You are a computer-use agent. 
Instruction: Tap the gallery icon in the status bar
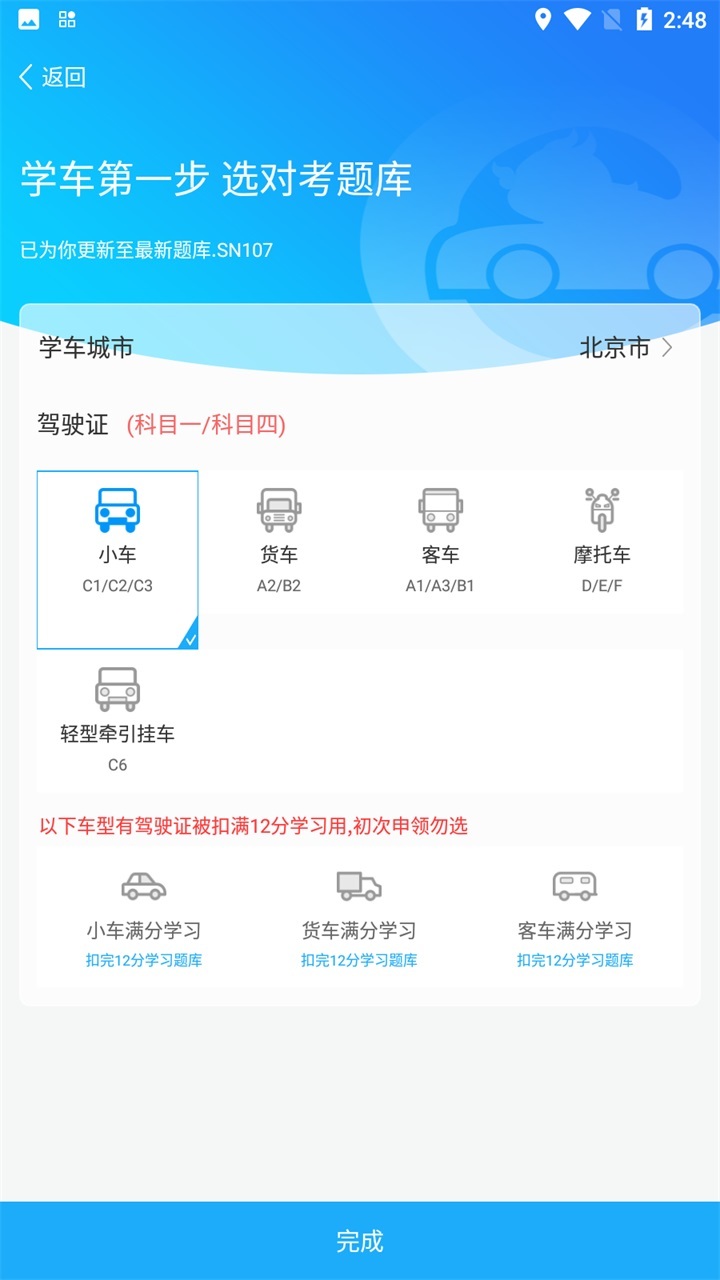tap(28, 19)
